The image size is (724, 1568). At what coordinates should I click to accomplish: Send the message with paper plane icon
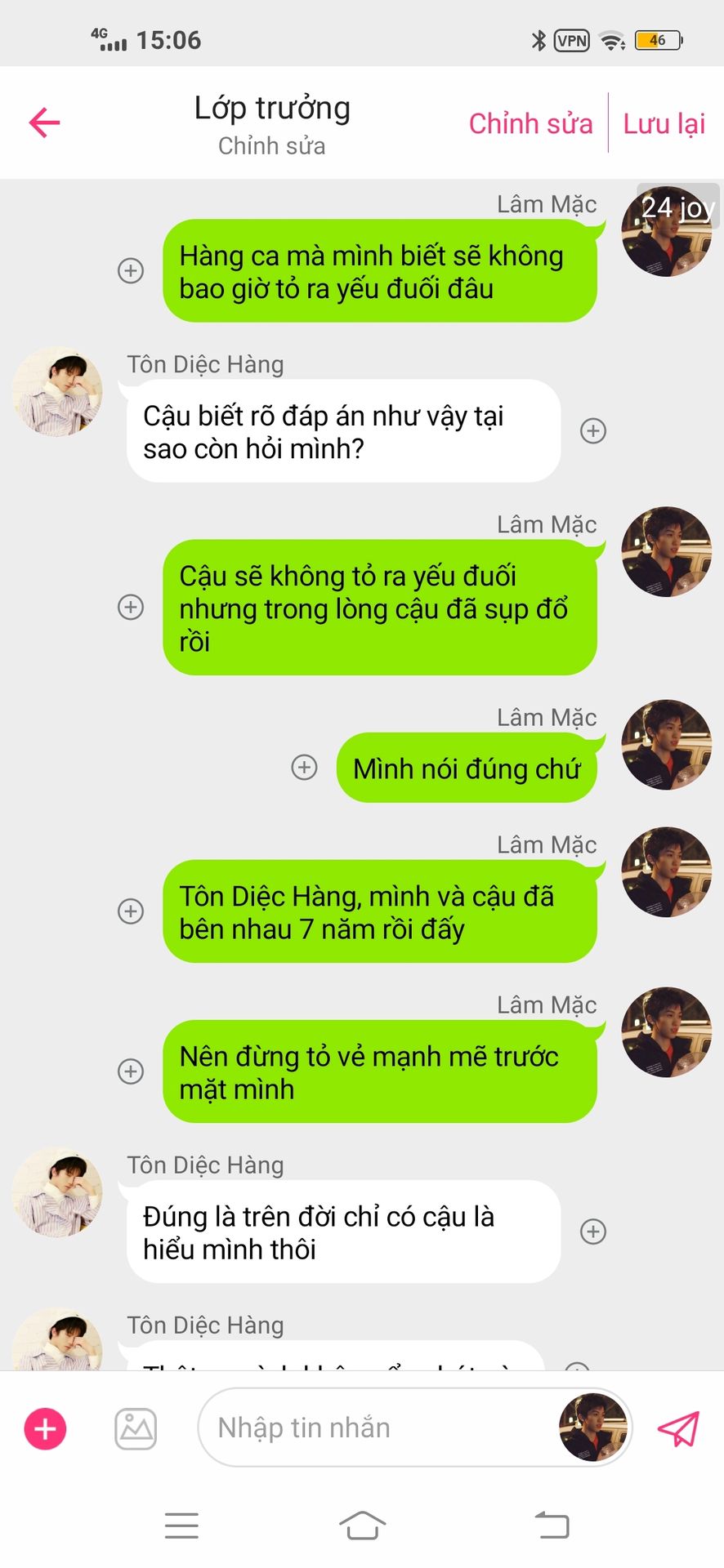679,1428
